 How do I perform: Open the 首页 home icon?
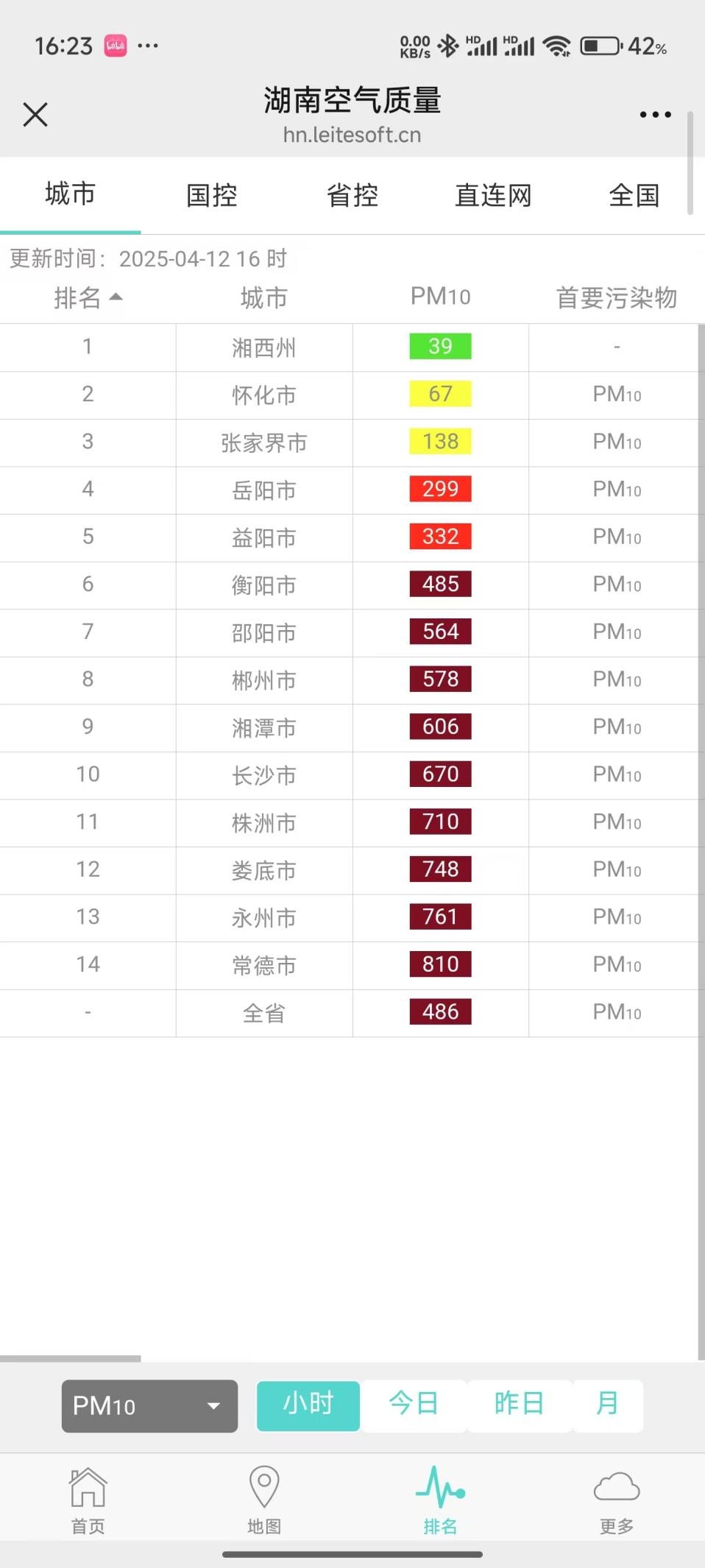(x=88, y=1498)
